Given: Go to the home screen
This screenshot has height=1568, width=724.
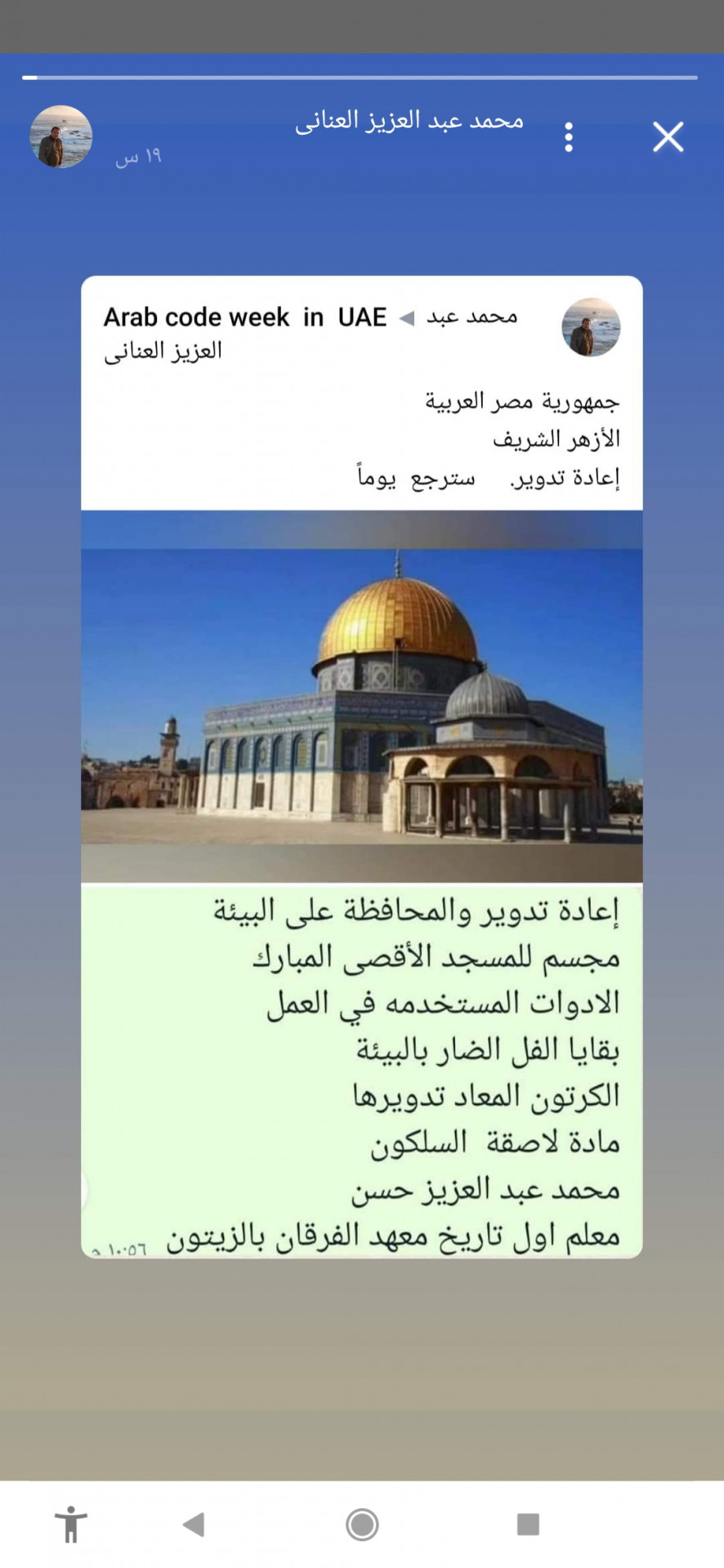Looking at the screenshot, I should [x=362, y=1524].
